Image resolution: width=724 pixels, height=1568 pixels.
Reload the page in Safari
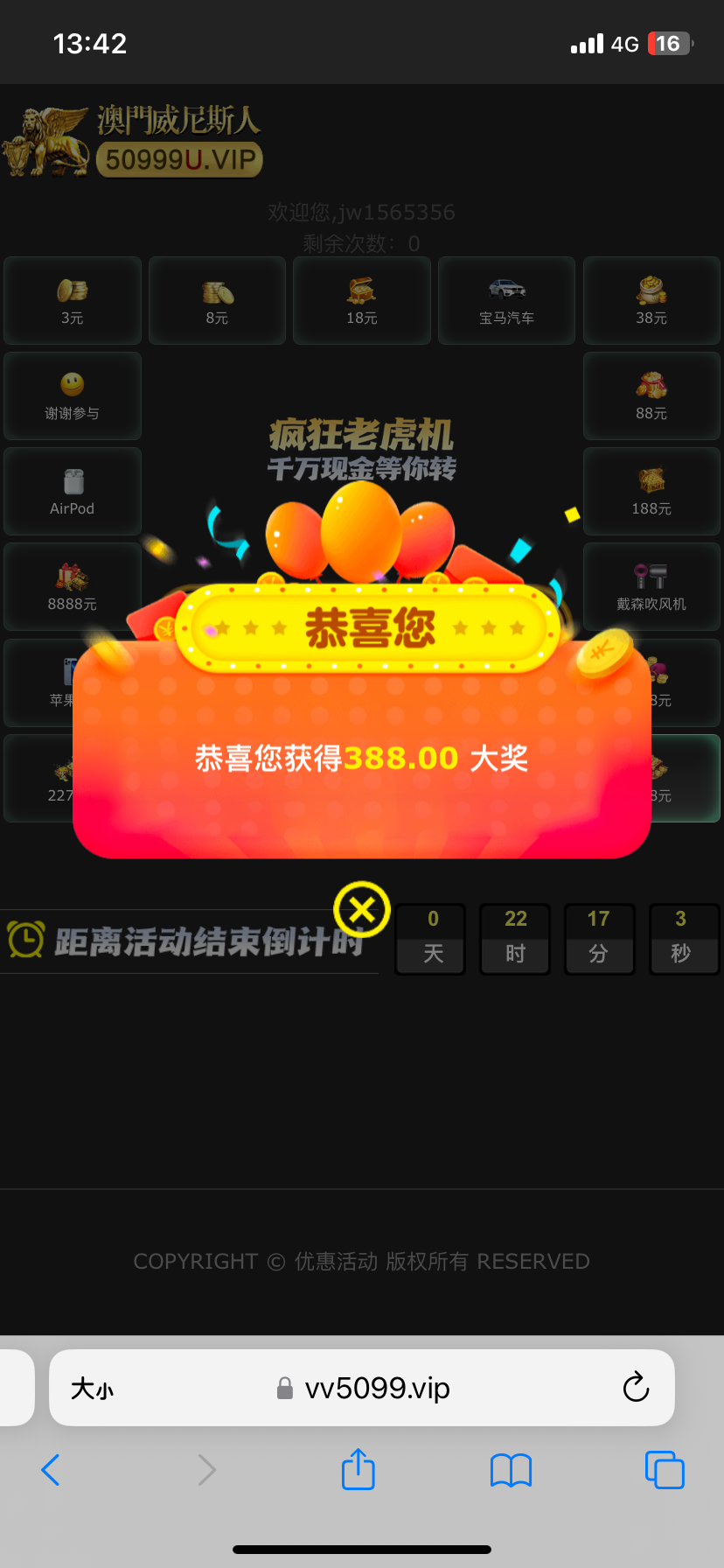coord(636,1387)
